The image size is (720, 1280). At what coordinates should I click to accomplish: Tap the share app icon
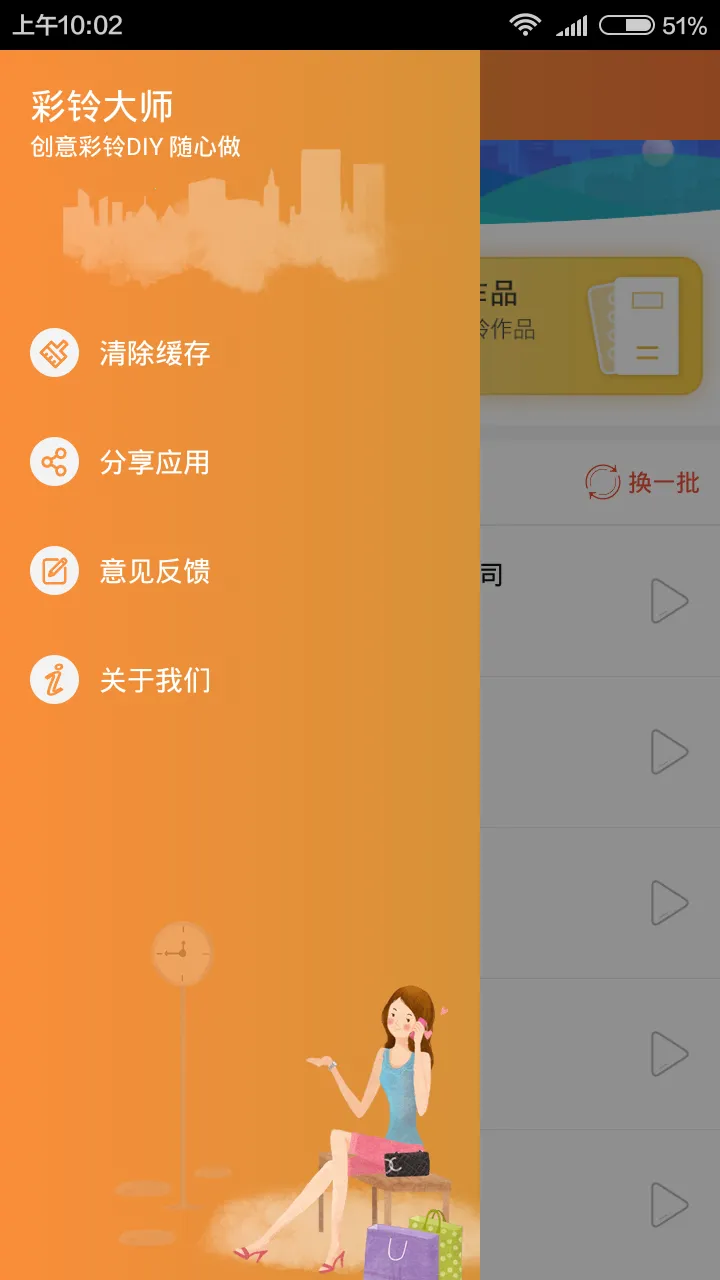point(54,461)
